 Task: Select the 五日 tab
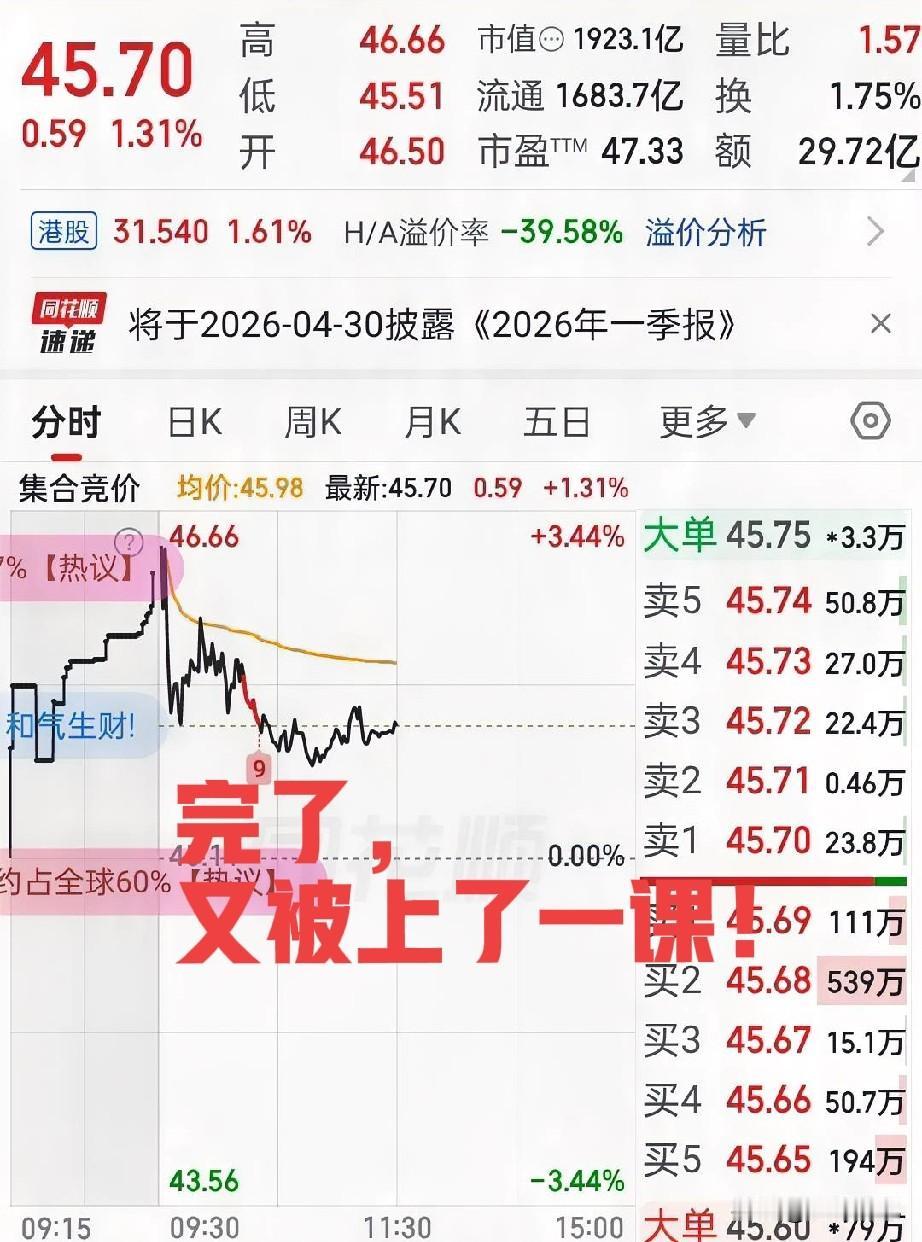coord(557,422)
